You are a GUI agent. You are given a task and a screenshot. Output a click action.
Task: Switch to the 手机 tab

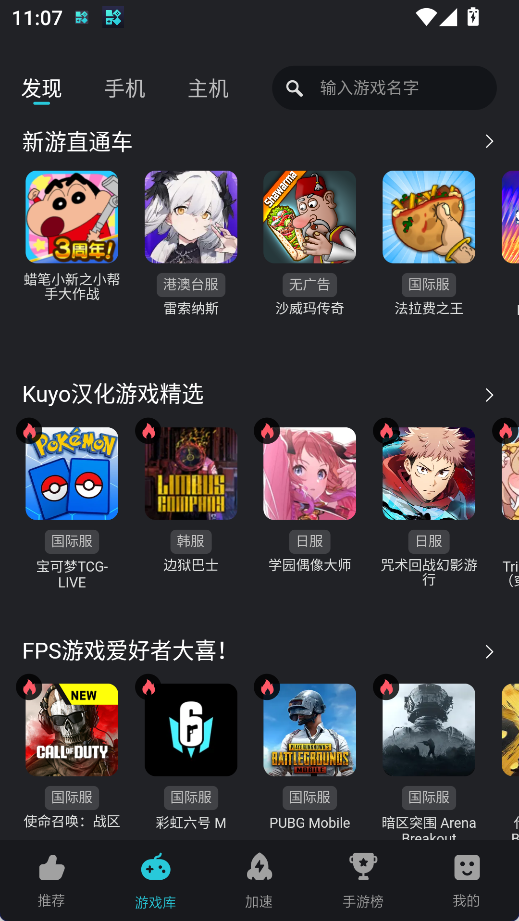124,89
